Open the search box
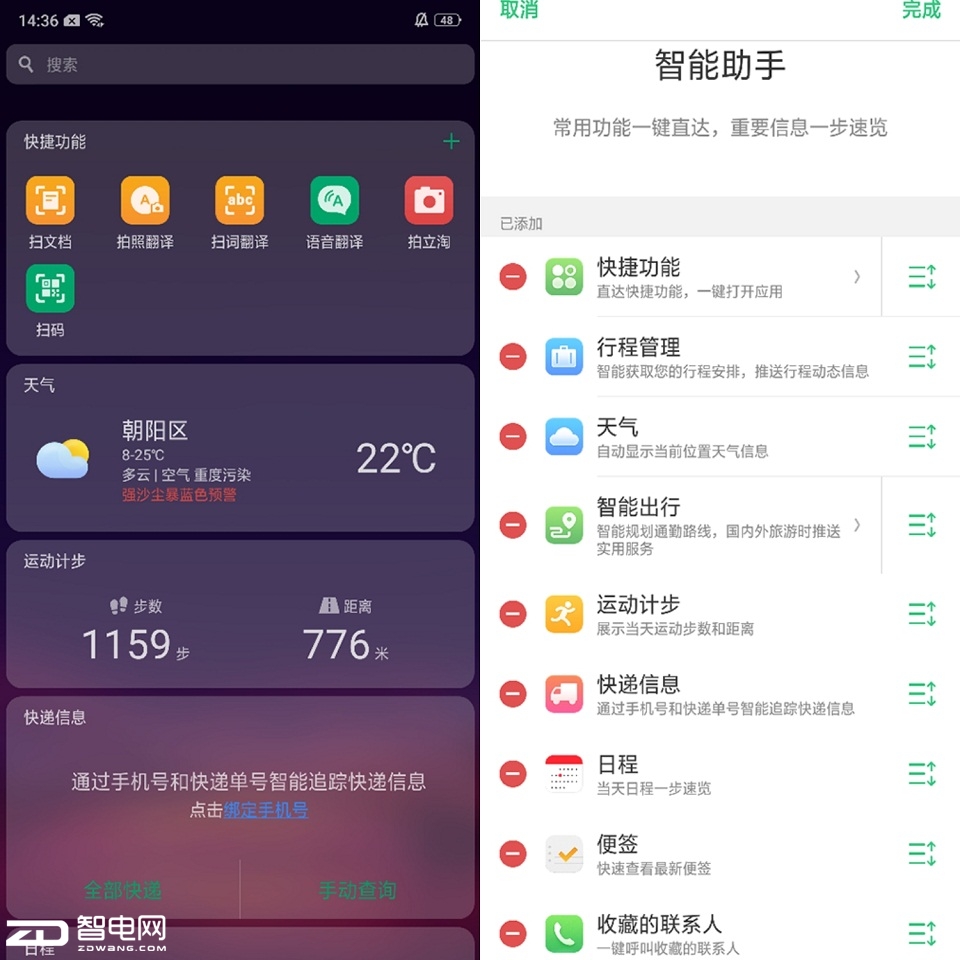960x960 pixels. coord(240,65)
